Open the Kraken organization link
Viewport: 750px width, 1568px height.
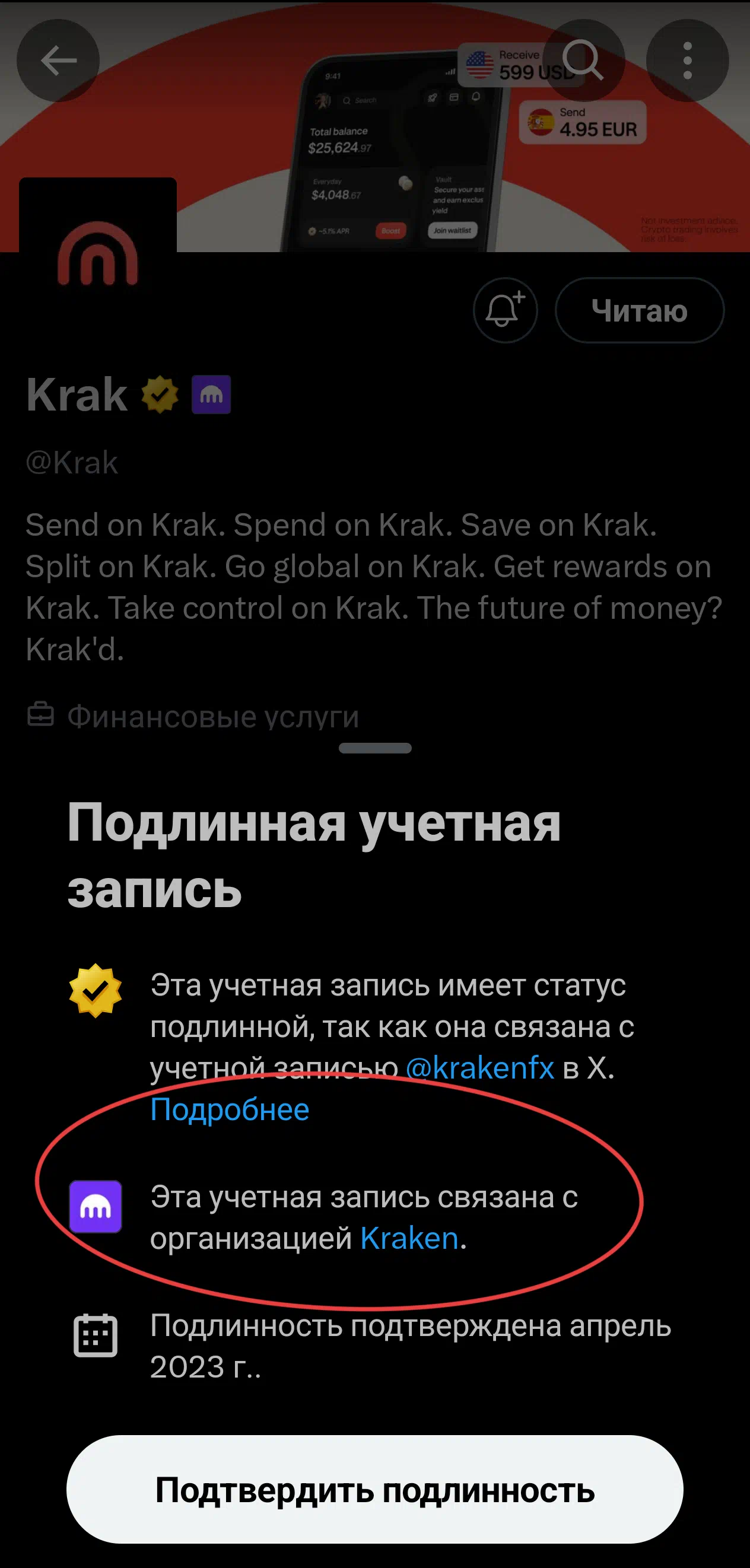(x=409, y=1238)
